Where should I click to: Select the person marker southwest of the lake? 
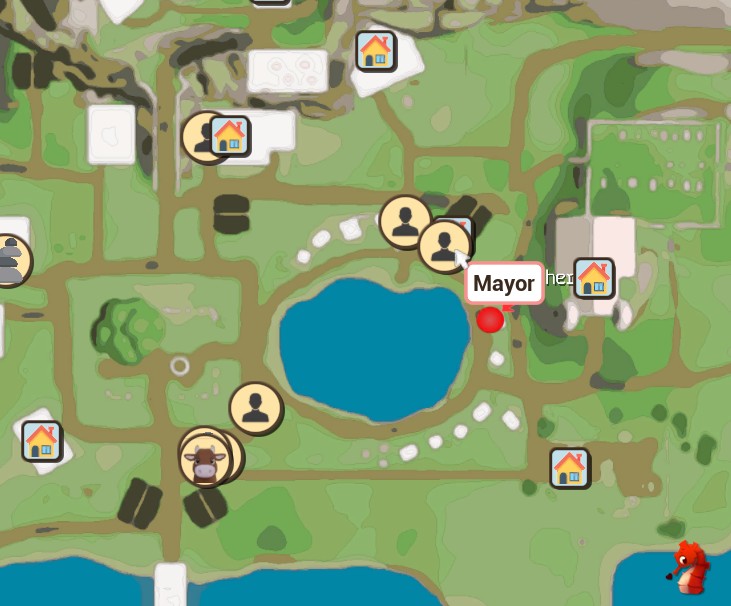click(x=256, y=408)
